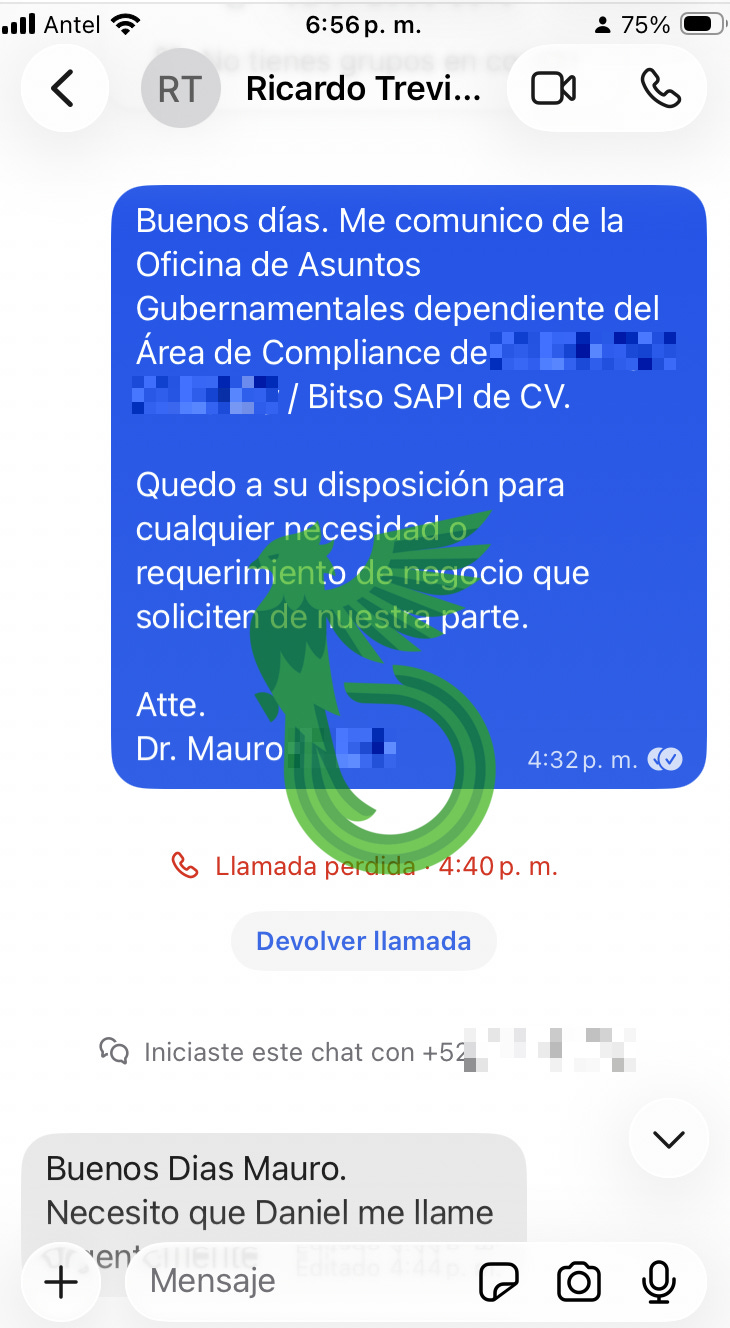Tap Devolver llamada to call back
The image size is (730, 1328).
pos(363,941)
